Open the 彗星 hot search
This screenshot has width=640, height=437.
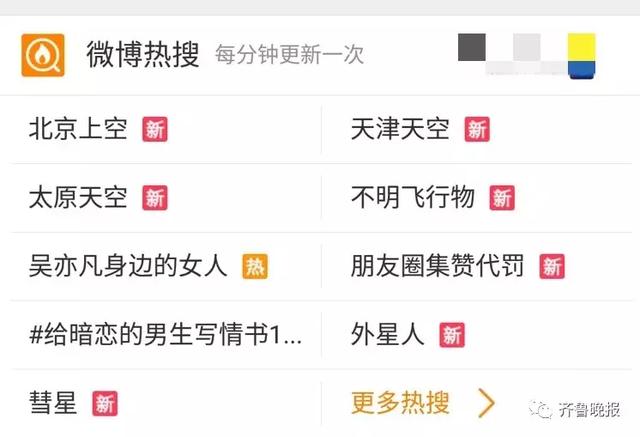[x=53, y=403]
